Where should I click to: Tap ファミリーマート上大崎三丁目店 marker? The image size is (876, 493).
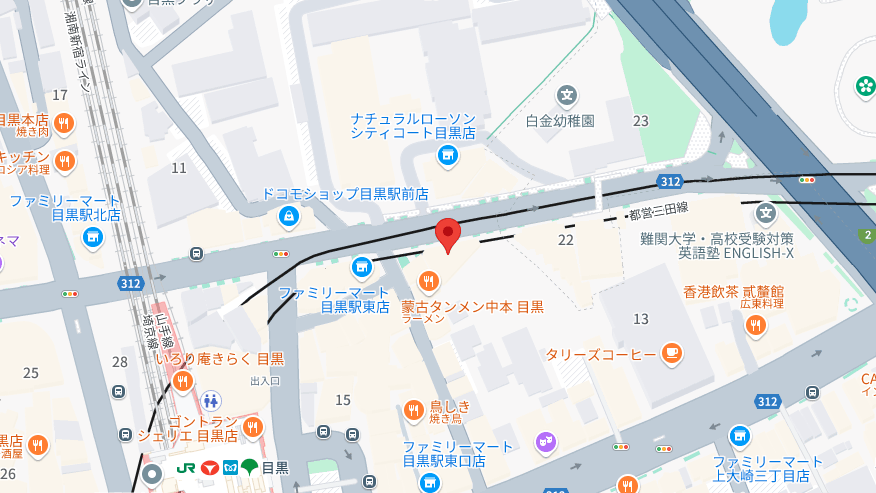pos(740,435)
